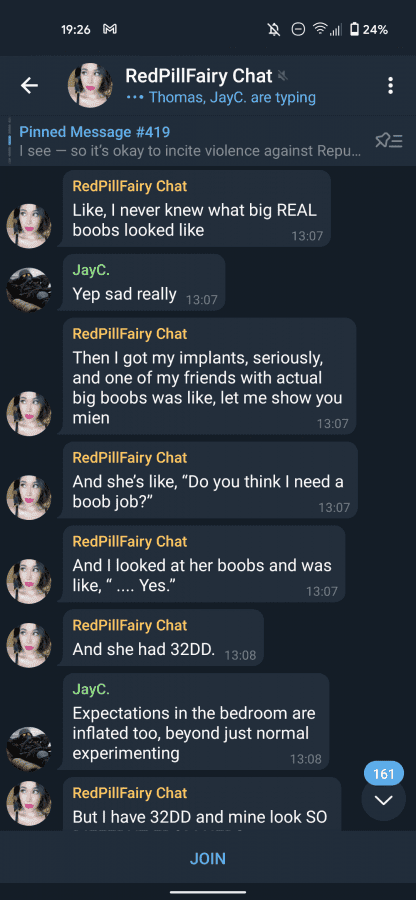Go back using the header arrow

(x=29, y=86)
